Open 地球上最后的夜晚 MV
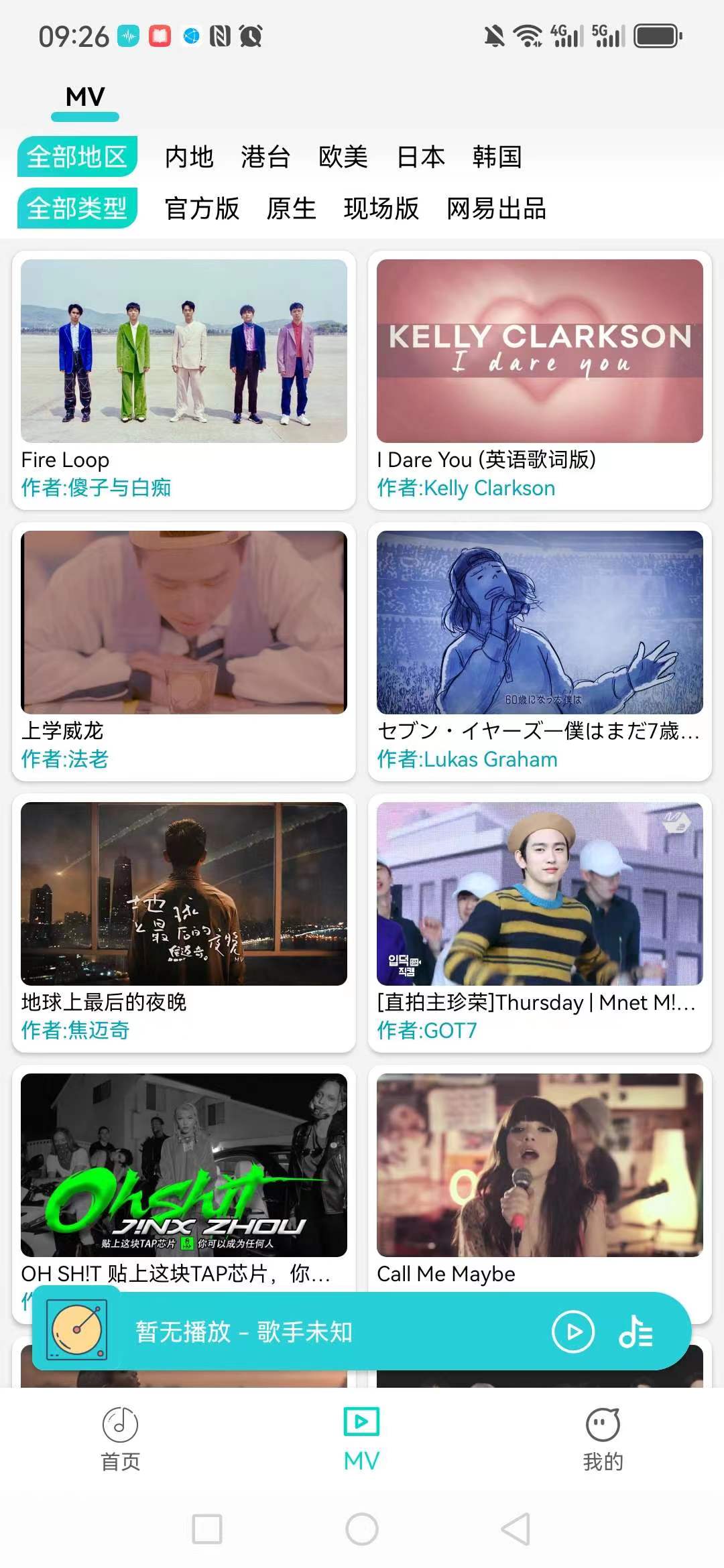 (x=184, y=895)
